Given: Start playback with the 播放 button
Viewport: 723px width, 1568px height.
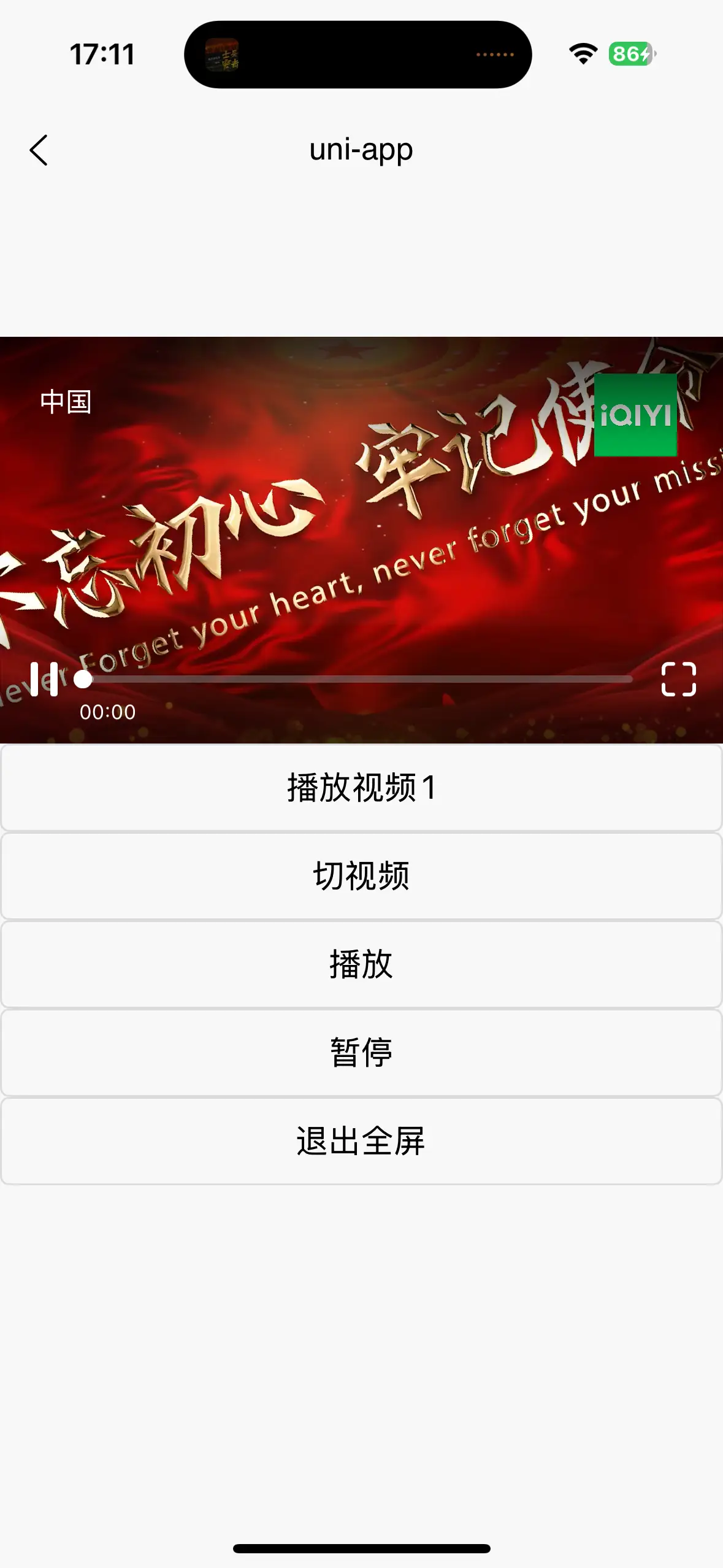Looking at the screenshot, I should click(361, 964).
